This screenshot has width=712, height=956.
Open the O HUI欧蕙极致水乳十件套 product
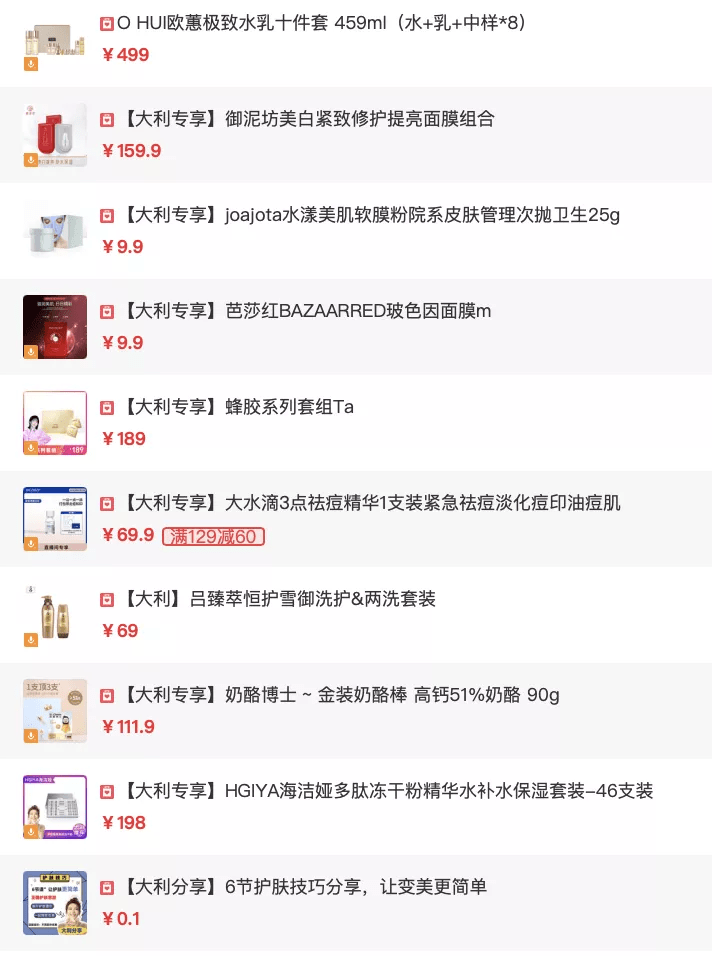point(322,23)
